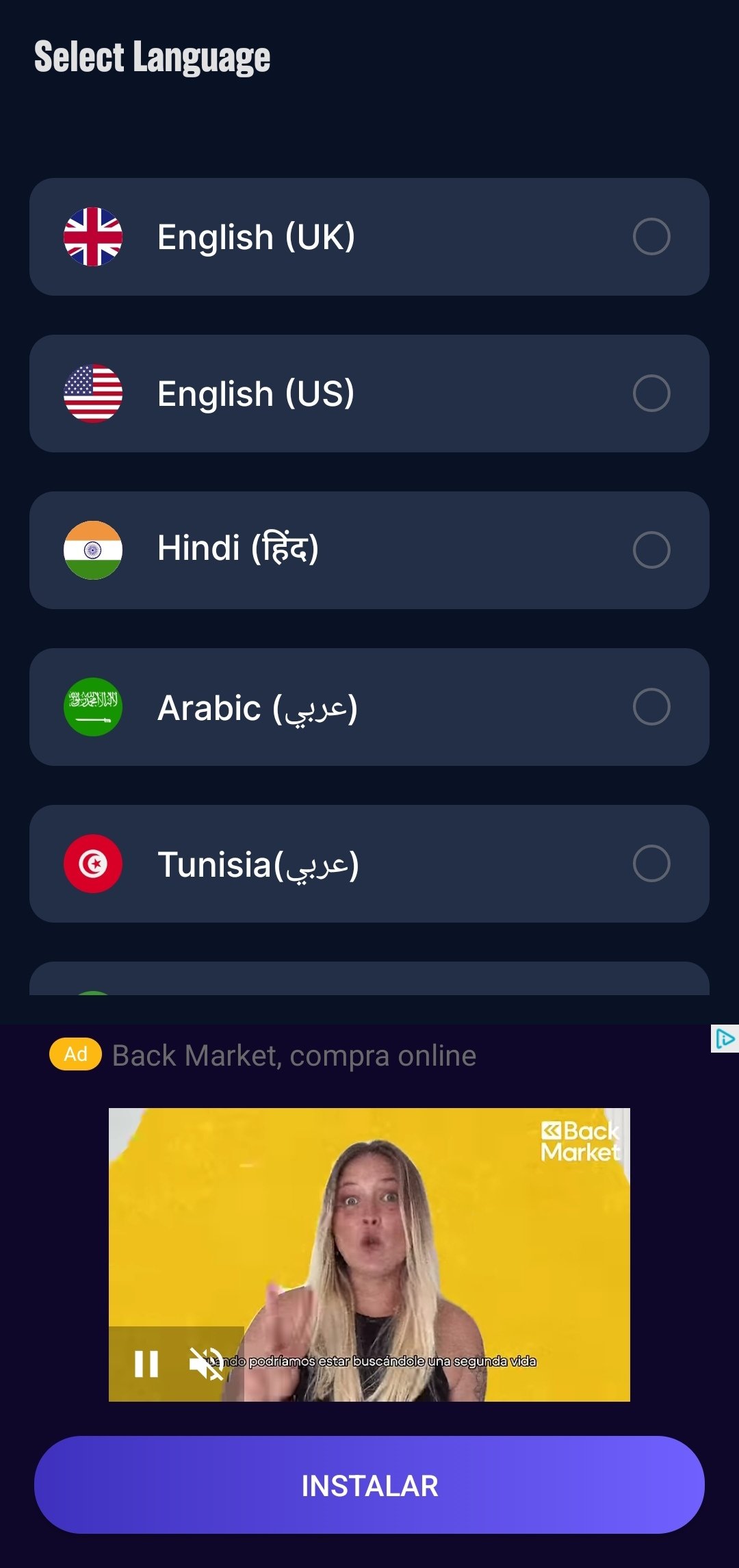Pause the Back Market ad video

tap(146, 1363)
